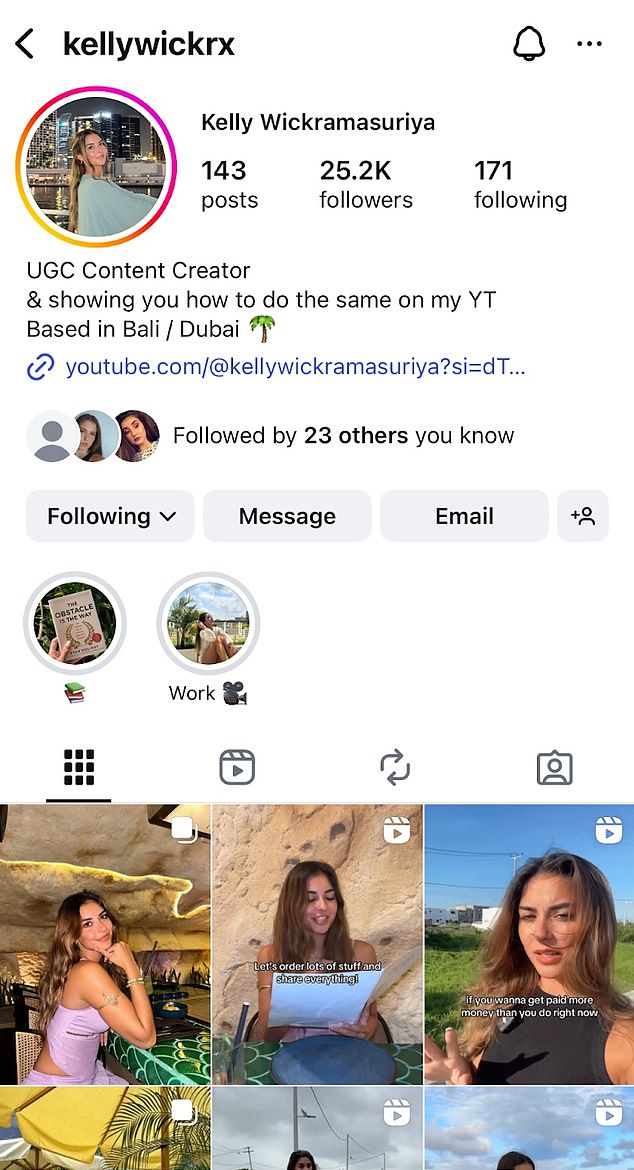Go back using the top-left arrow
This screenshot has height=1170, width=634.
pos(25,44)
